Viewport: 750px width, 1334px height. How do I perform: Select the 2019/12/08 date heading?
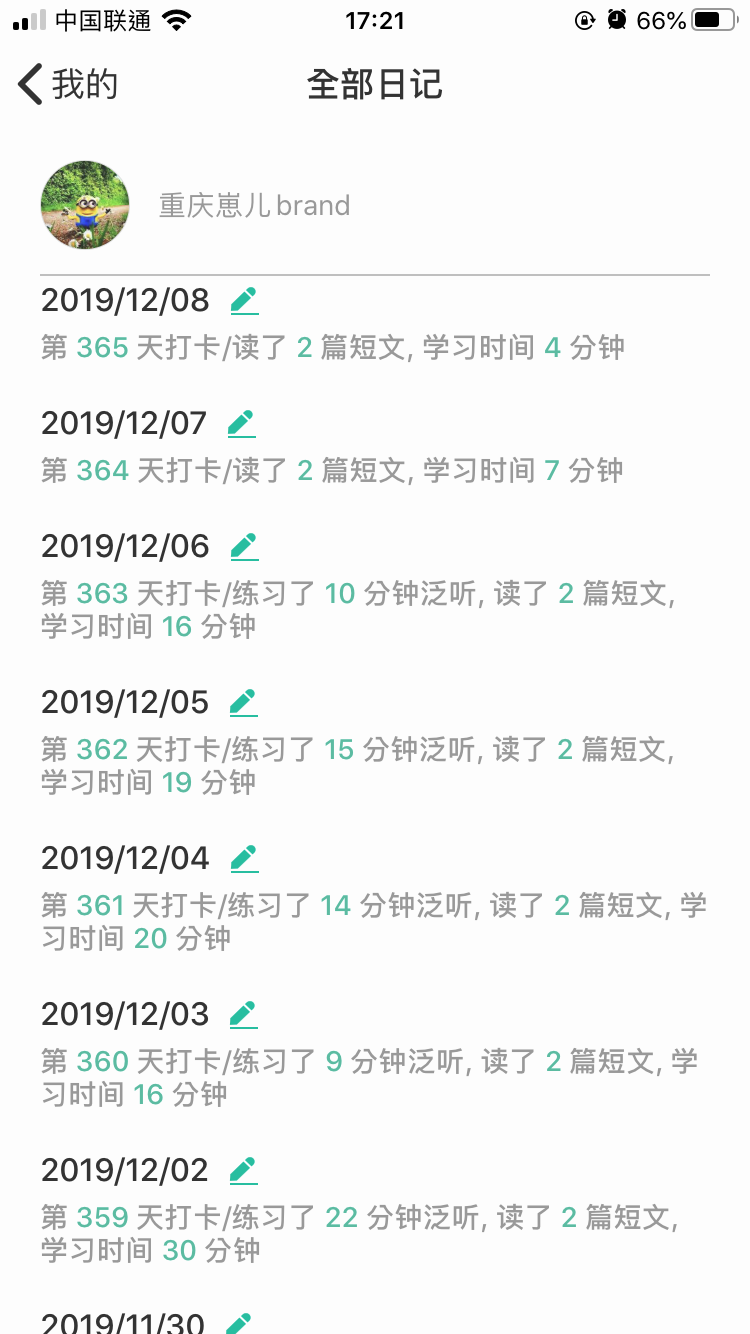pos(125,300)
